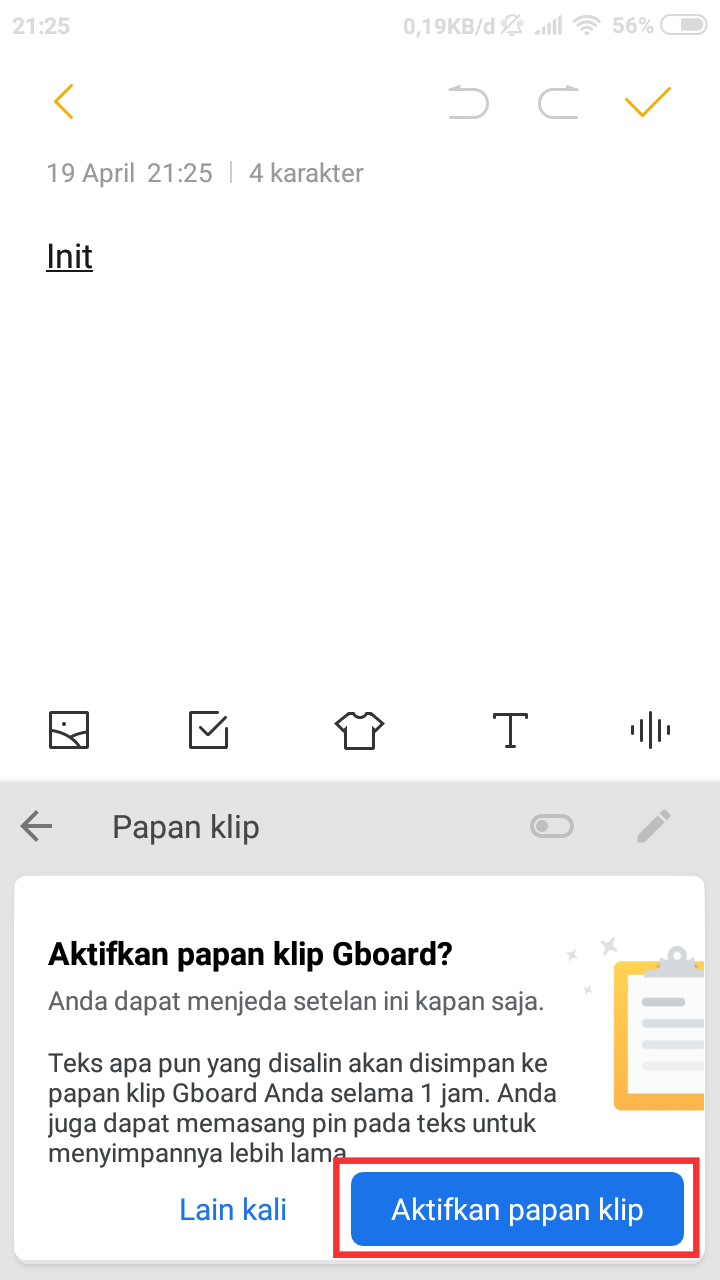This screenshot has width=720, height=1280.
Task: Undo the last edit
Action: click(468, 102)
